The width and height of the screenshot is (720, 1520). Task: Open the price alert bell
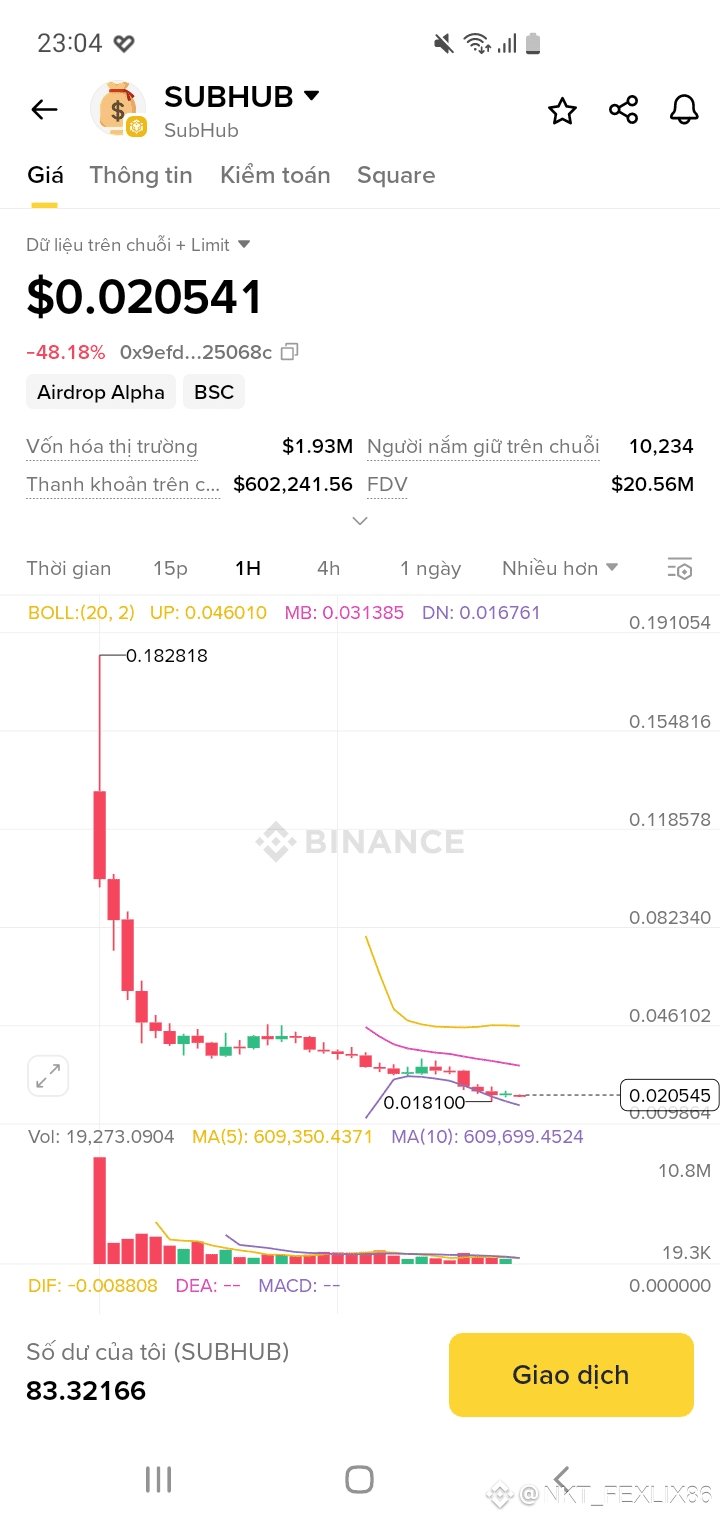(x=684, y=110)
